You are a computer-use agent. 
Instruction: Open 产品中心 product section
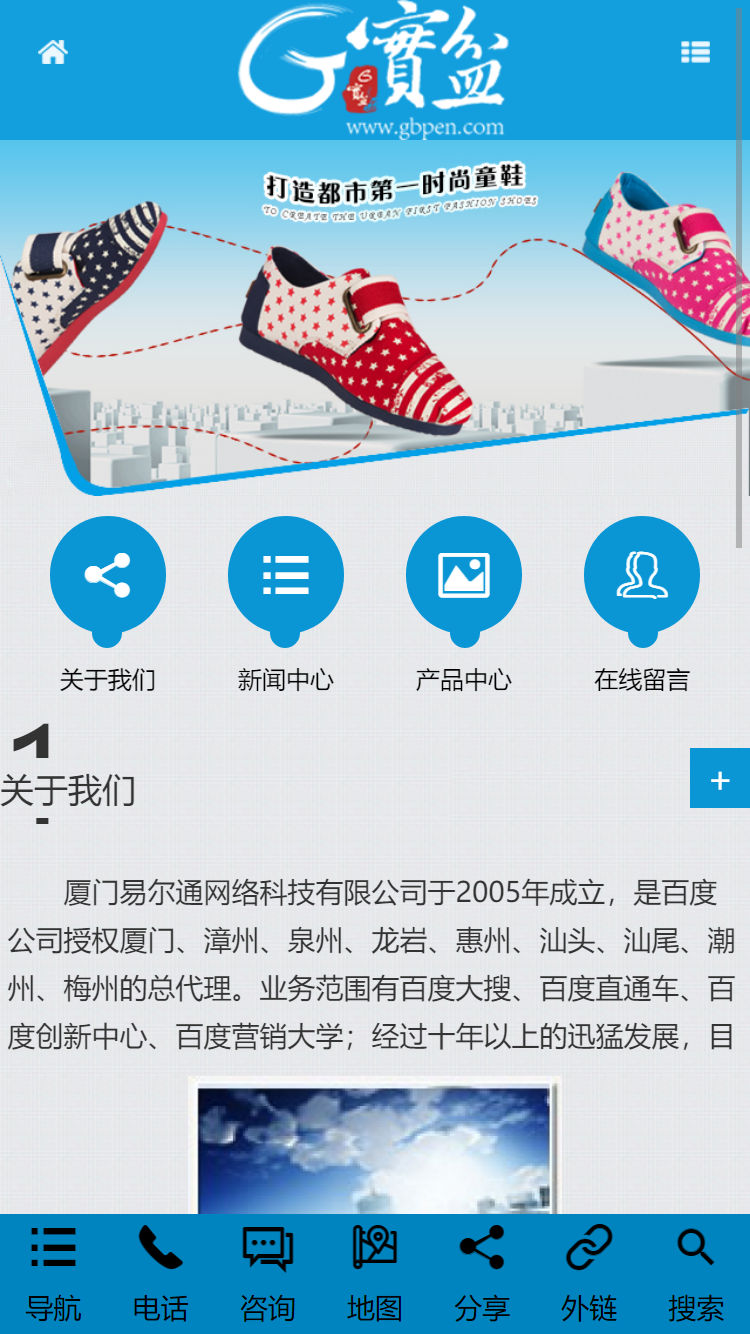[464, 575]
